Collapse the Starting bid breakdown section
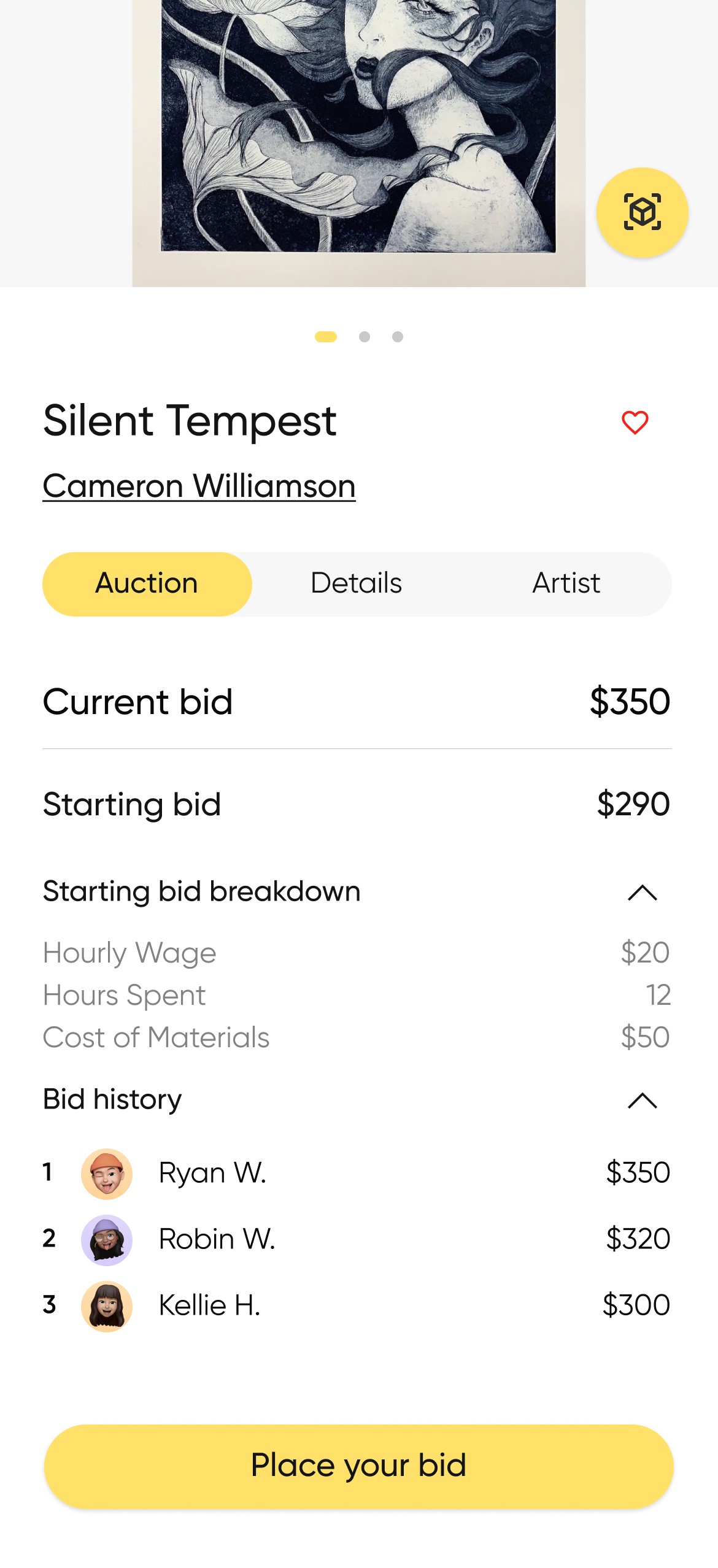 [x=642, y=893]
